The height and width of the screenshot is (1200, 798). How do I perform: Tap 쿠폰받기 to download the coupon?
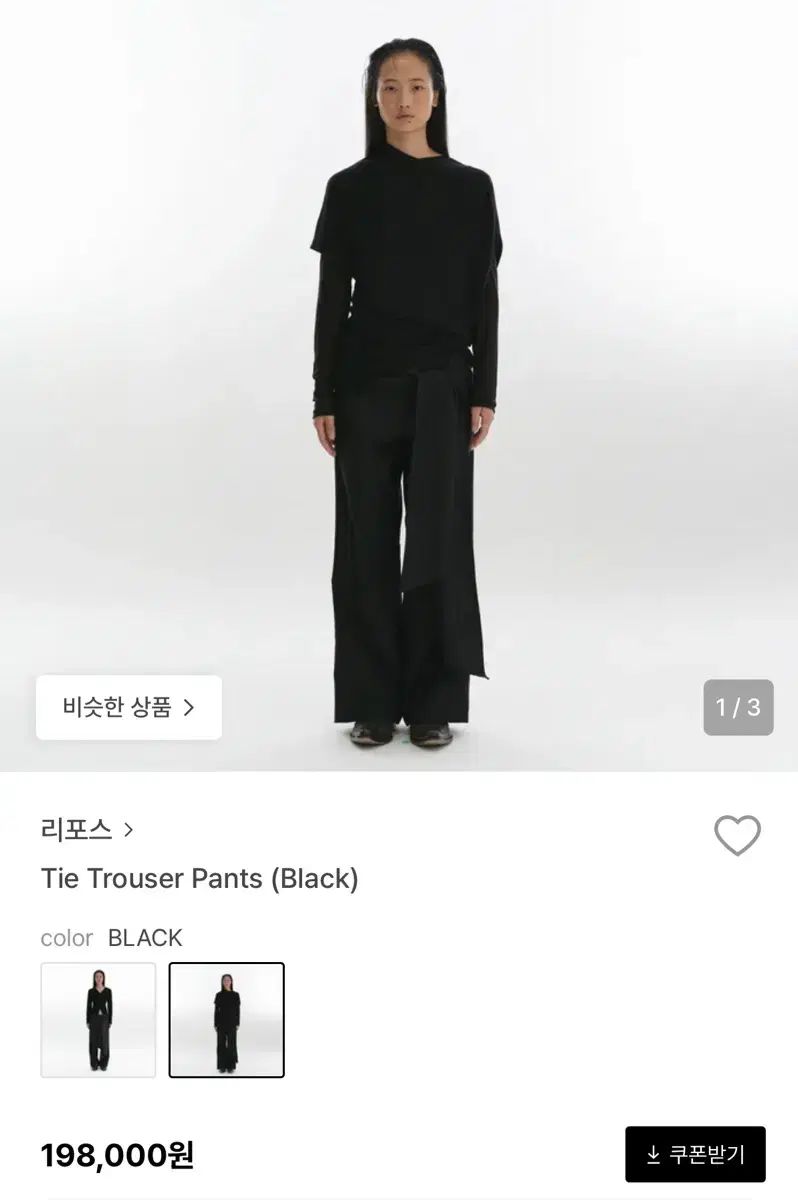pos(695,1154)
